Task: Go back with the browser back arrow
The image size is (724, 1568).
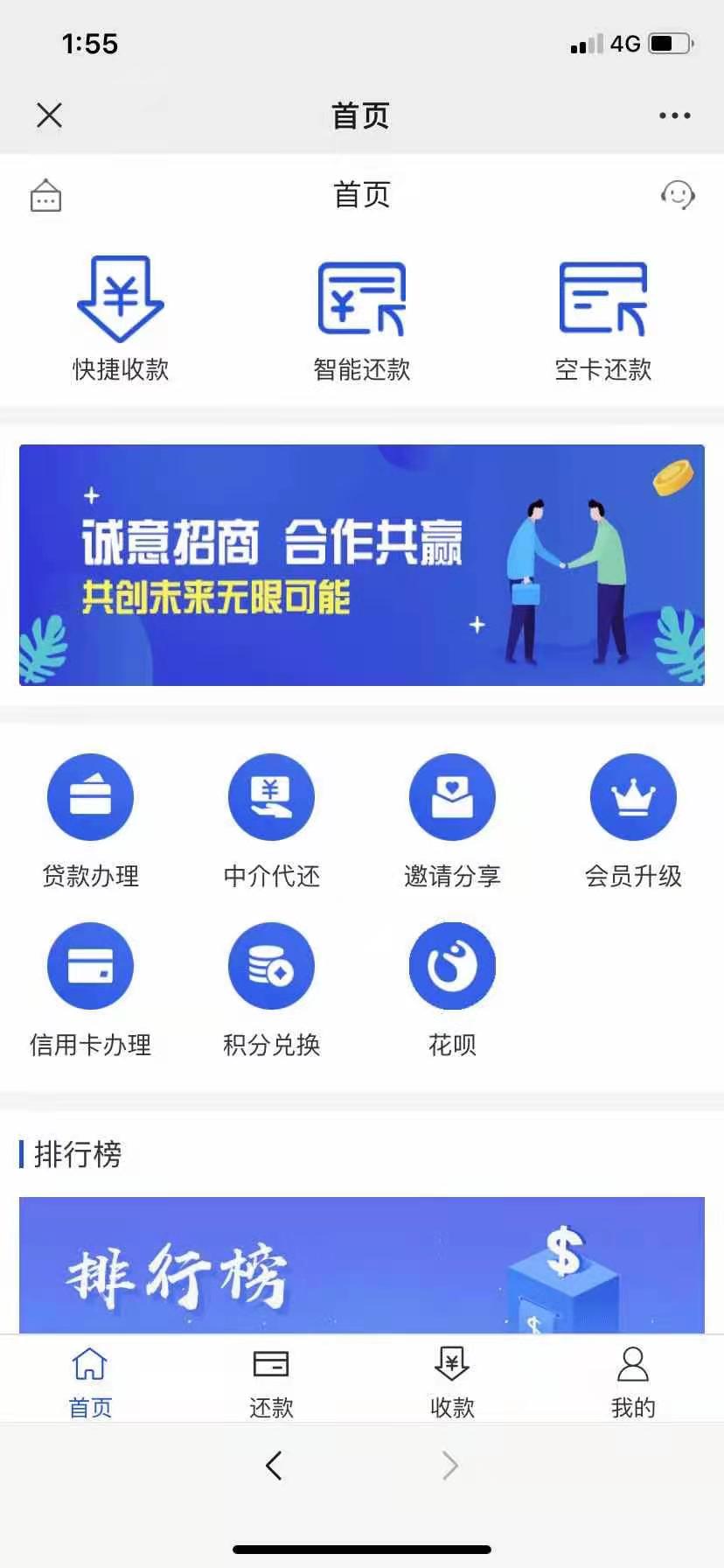Action: [x=274, y=1465]
